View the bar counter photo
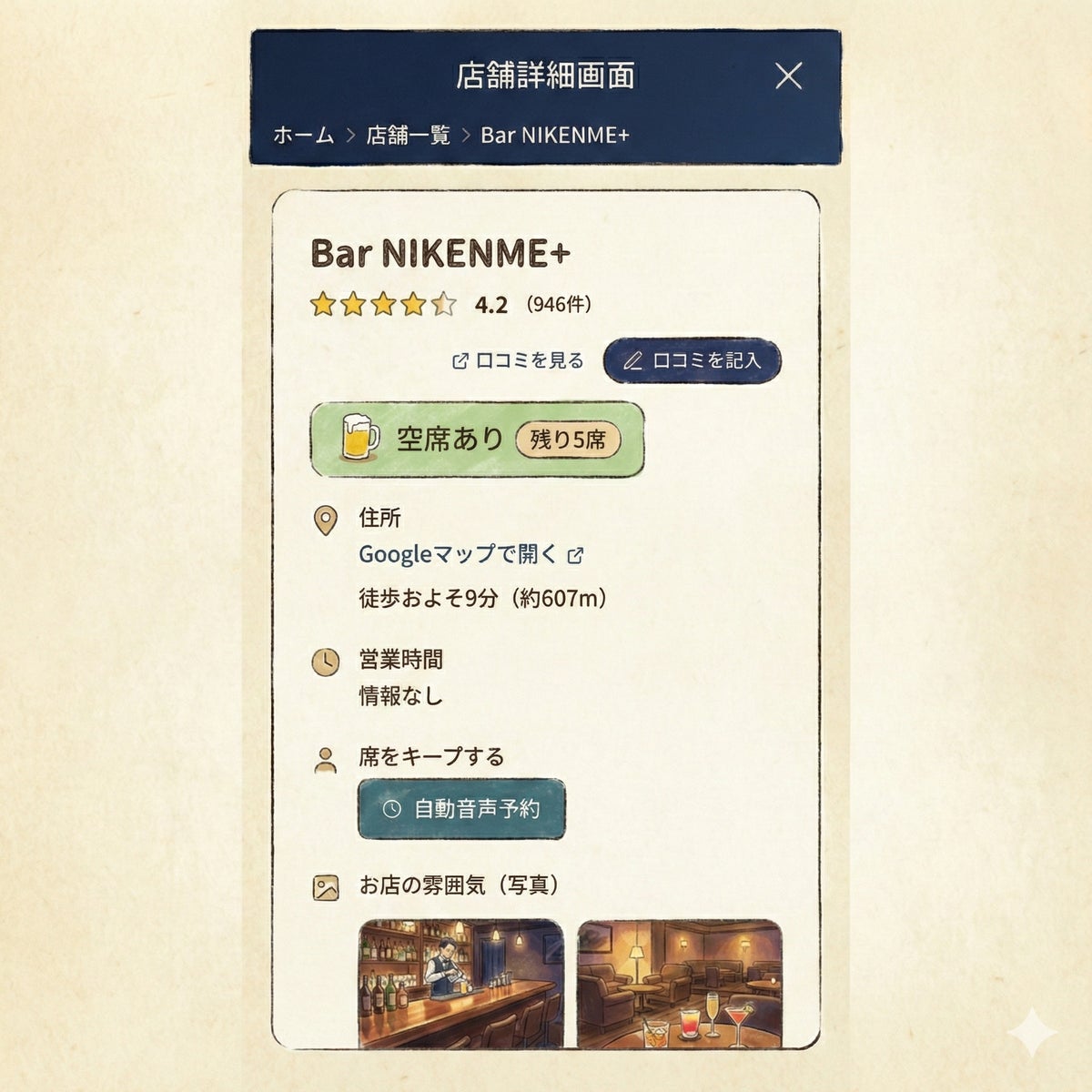This screenshot has width=1092, height=1092. click(461, 983)
